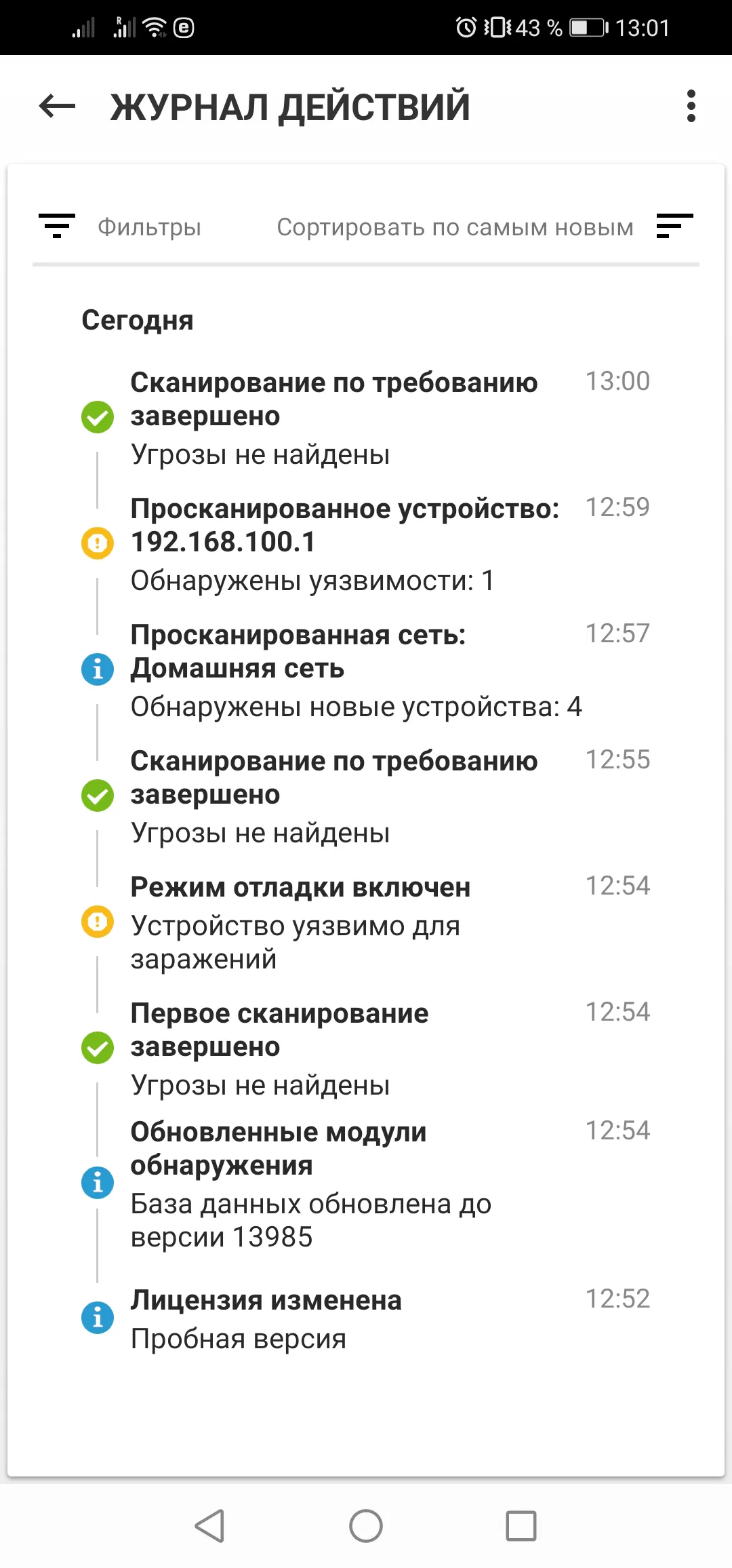Viewport: 732px width, 1568px height.
Task: Open recent apps with the square button
Action: [521, 1527]
